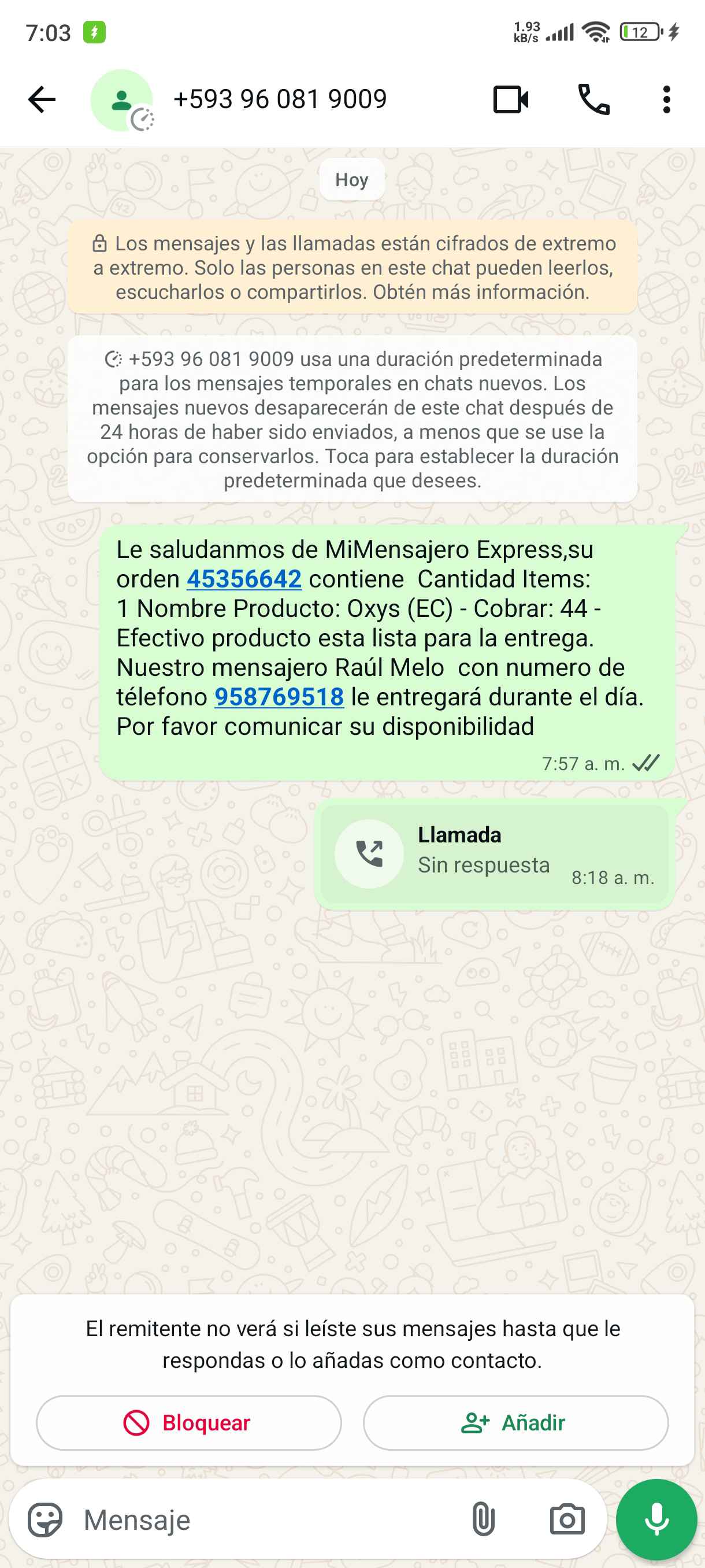Tap the end-to-end encryption info banner
Viewport: 705px width, 1568px height.
coord(352,268)
